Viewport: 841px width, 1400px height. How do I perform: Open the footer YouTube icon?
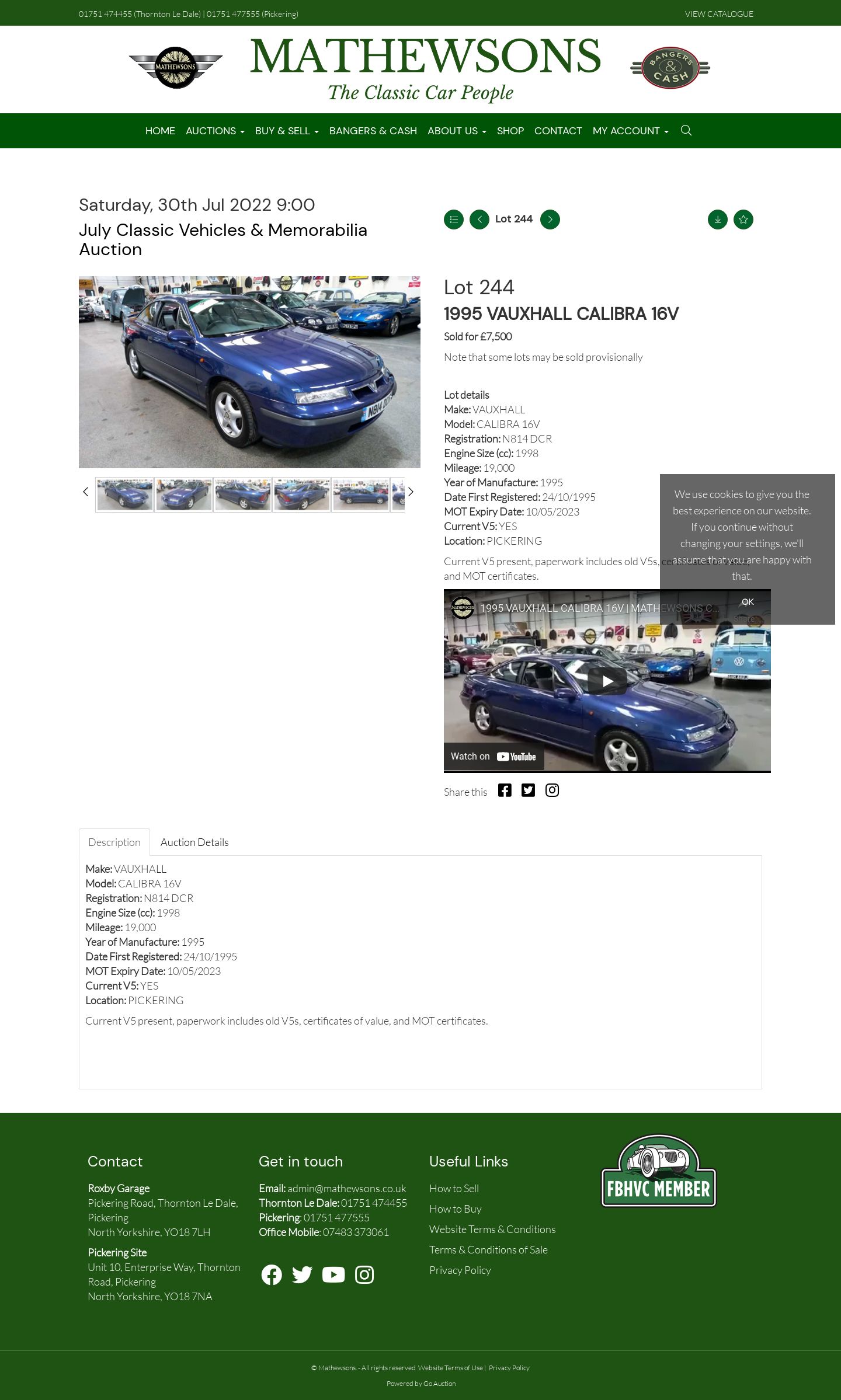(333, 1274)
